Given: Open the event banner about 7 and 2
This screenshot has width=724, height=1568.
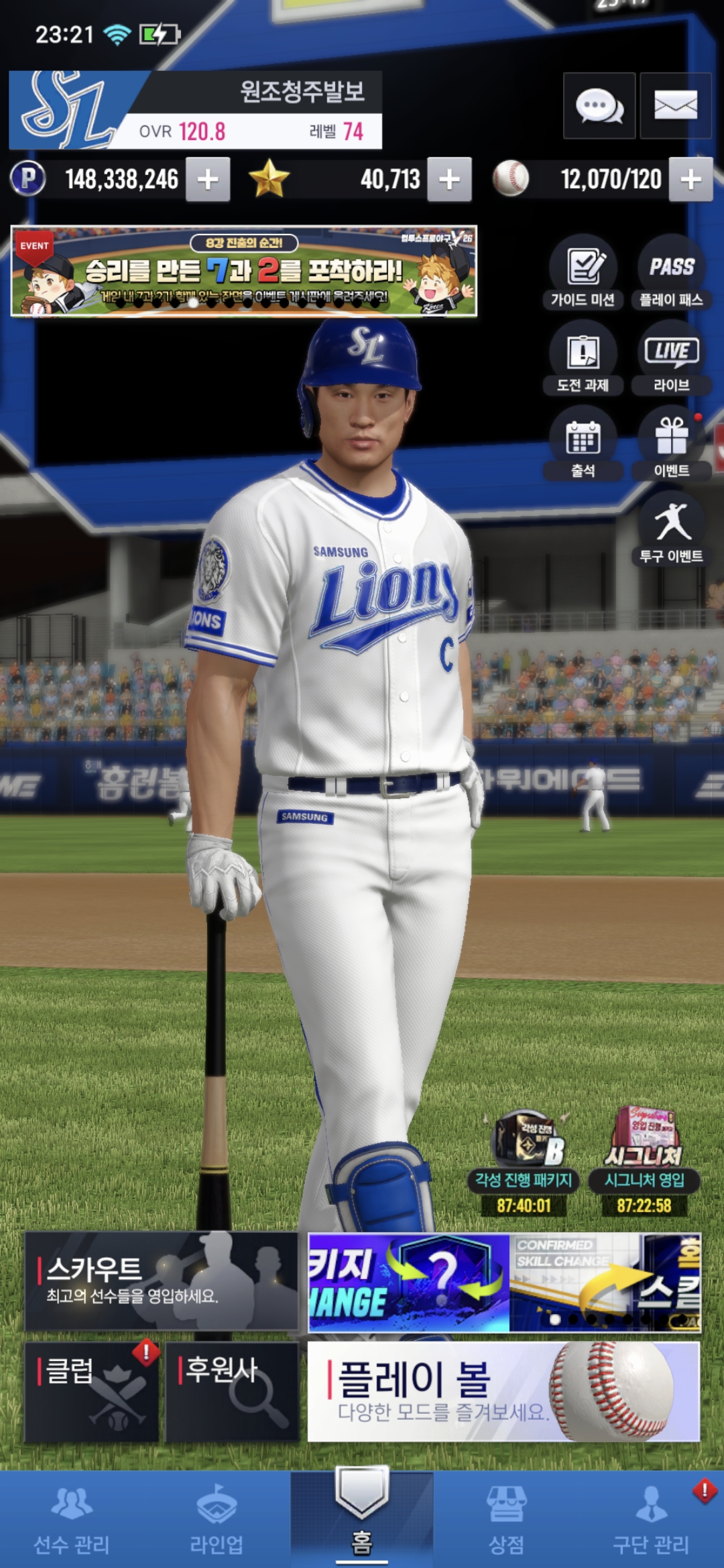Looking at the screenshot, I should pos(244,271).
